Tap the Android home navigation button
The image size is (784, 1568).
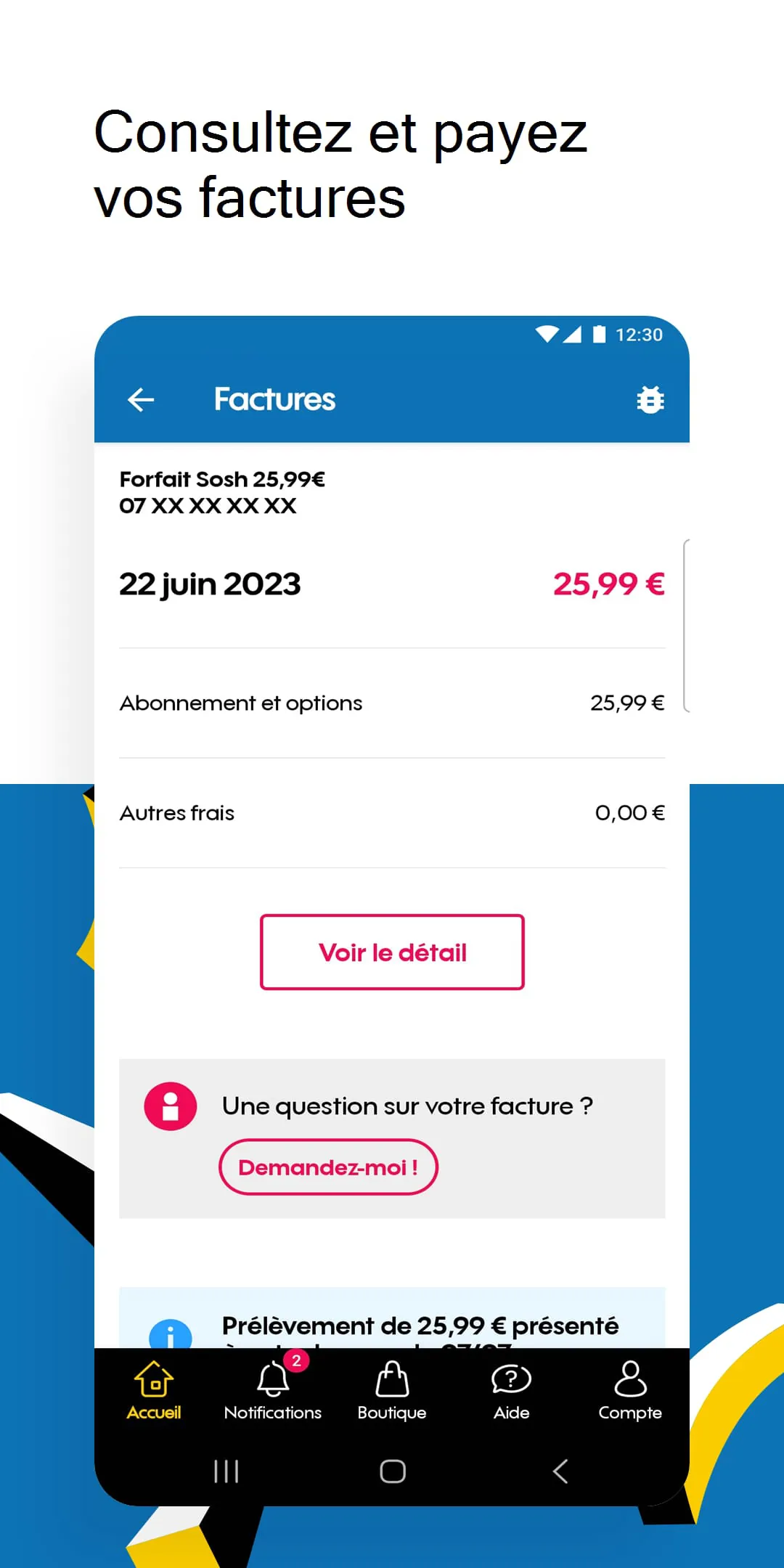point(392,1472)
